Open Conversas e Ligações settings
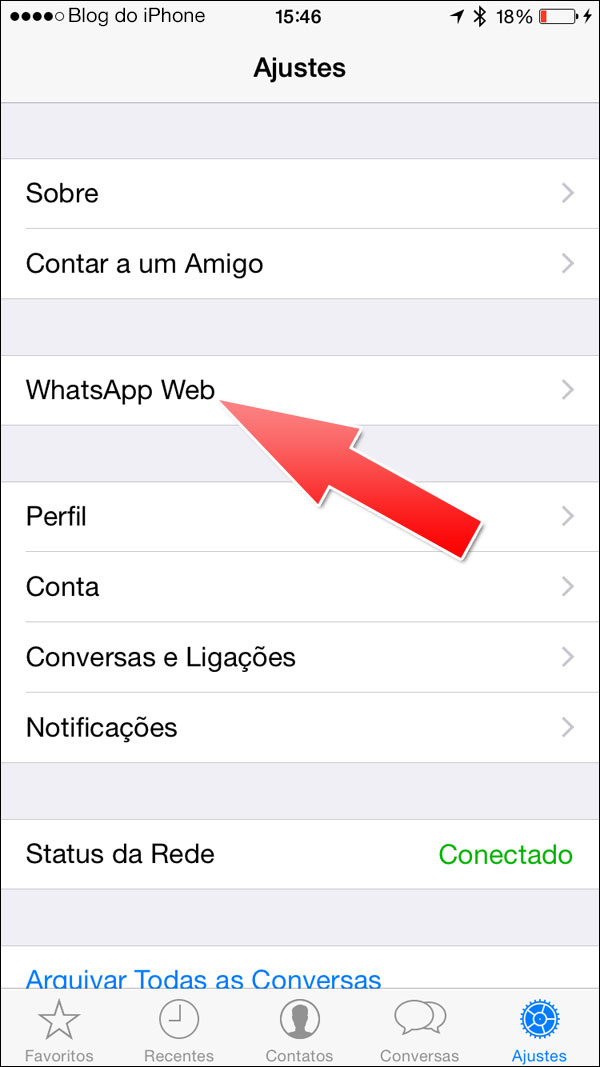Viewport: 600px width, 1067px height. click(x=300, y=657)
